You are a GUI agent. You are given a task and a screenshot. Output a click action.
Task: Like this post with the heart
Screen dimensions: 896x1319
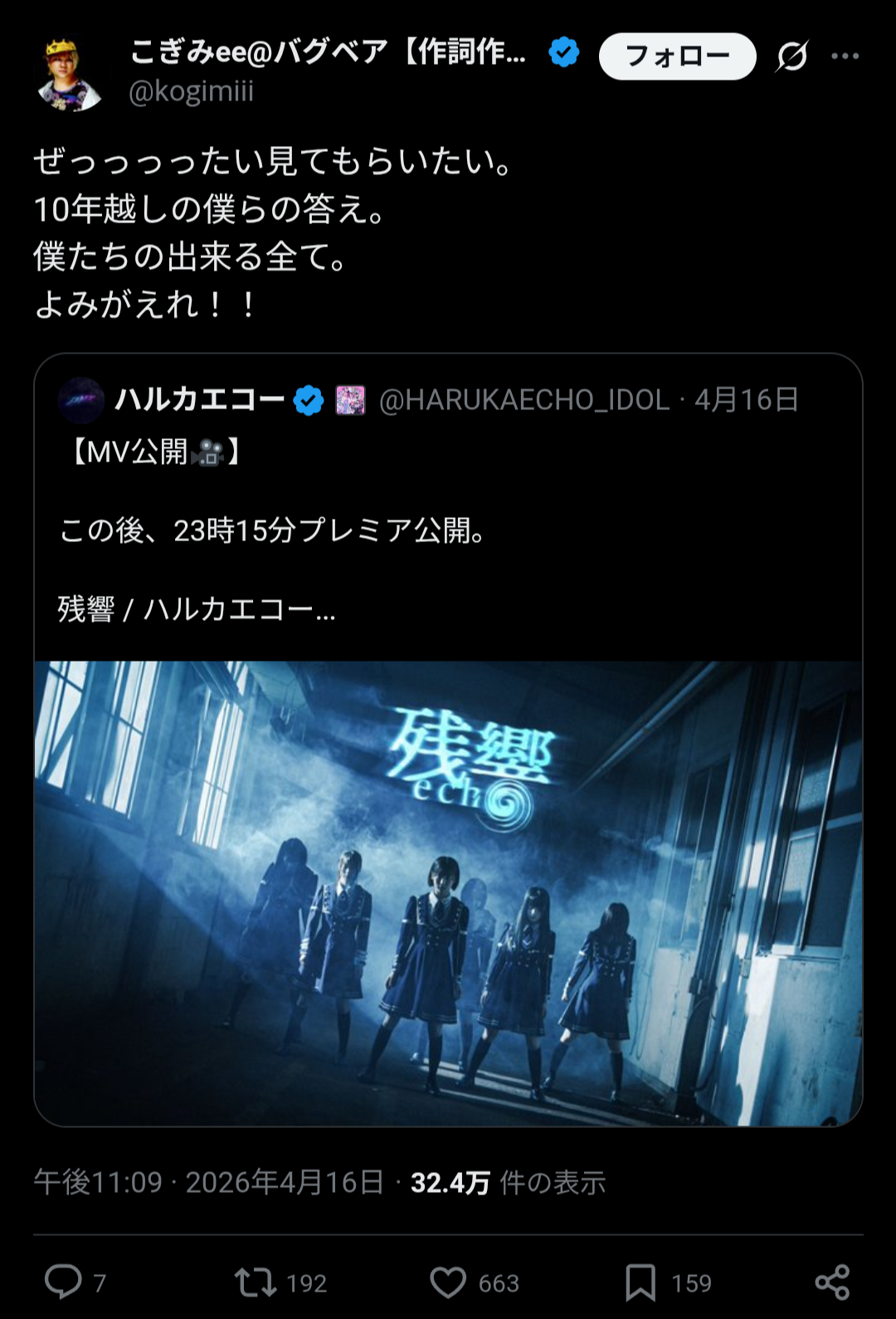448,1282
